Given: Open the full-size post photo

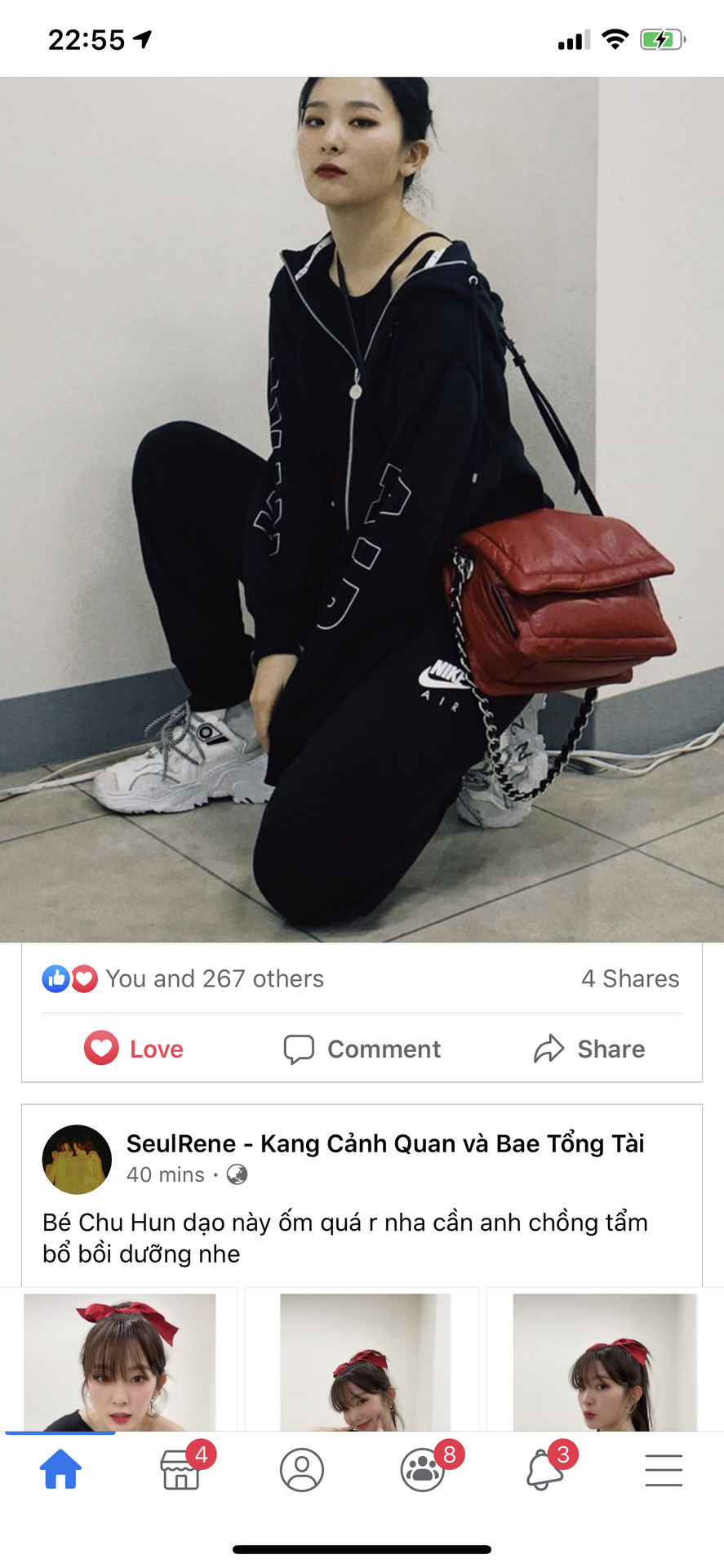Looking at the screenshot, I should [362, 510].
